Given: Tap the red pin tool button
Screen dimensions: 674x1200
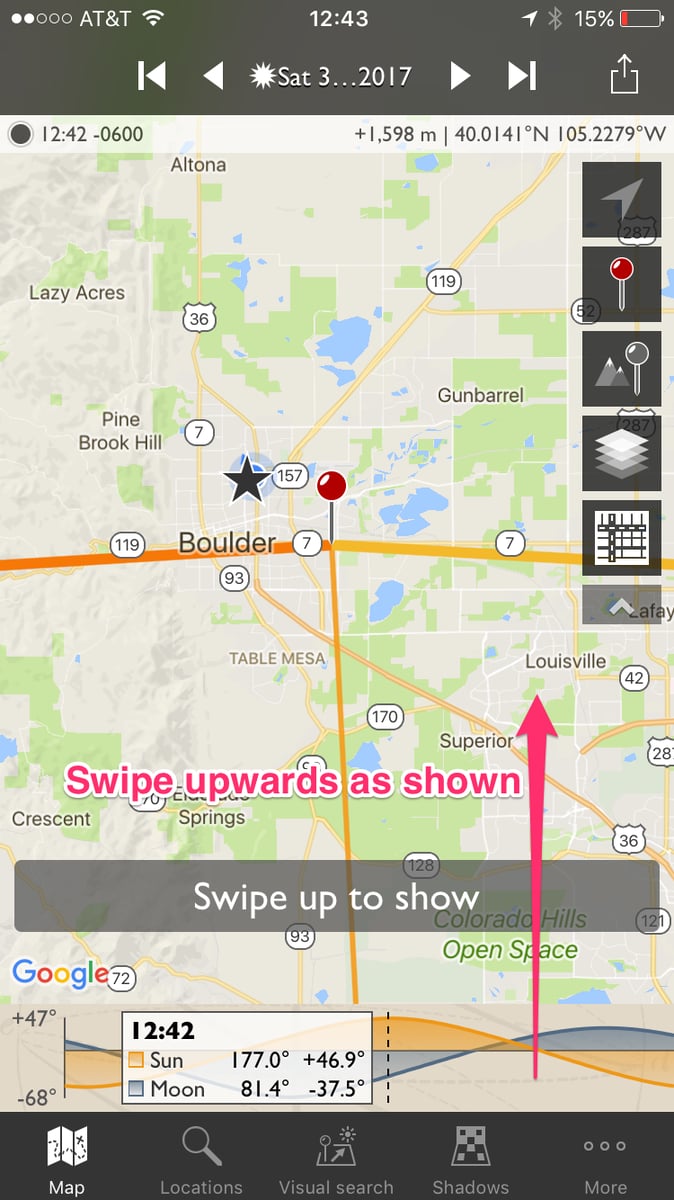Looking at the screenshot, I should (621, 284).
